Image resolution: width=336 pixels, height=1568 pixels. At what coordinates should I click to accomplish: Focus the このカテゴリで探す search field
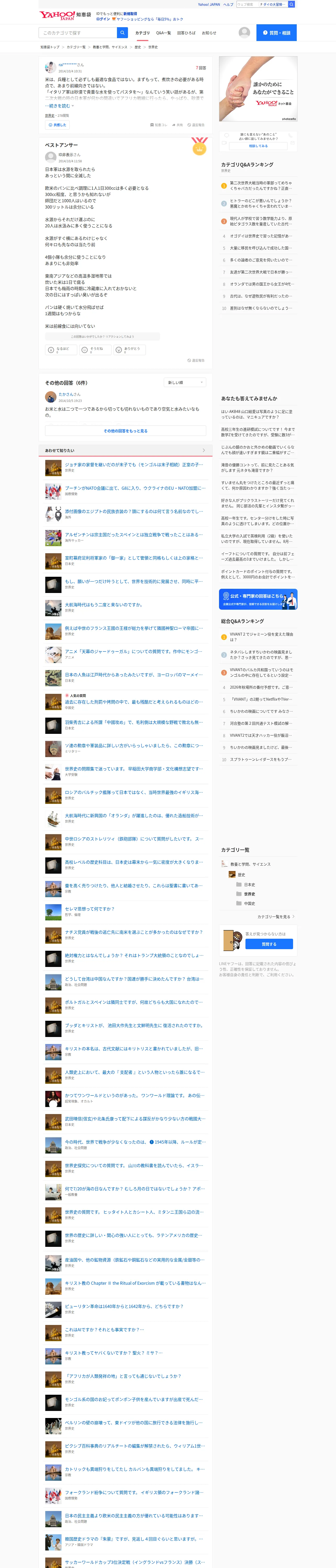coord(78,33)
